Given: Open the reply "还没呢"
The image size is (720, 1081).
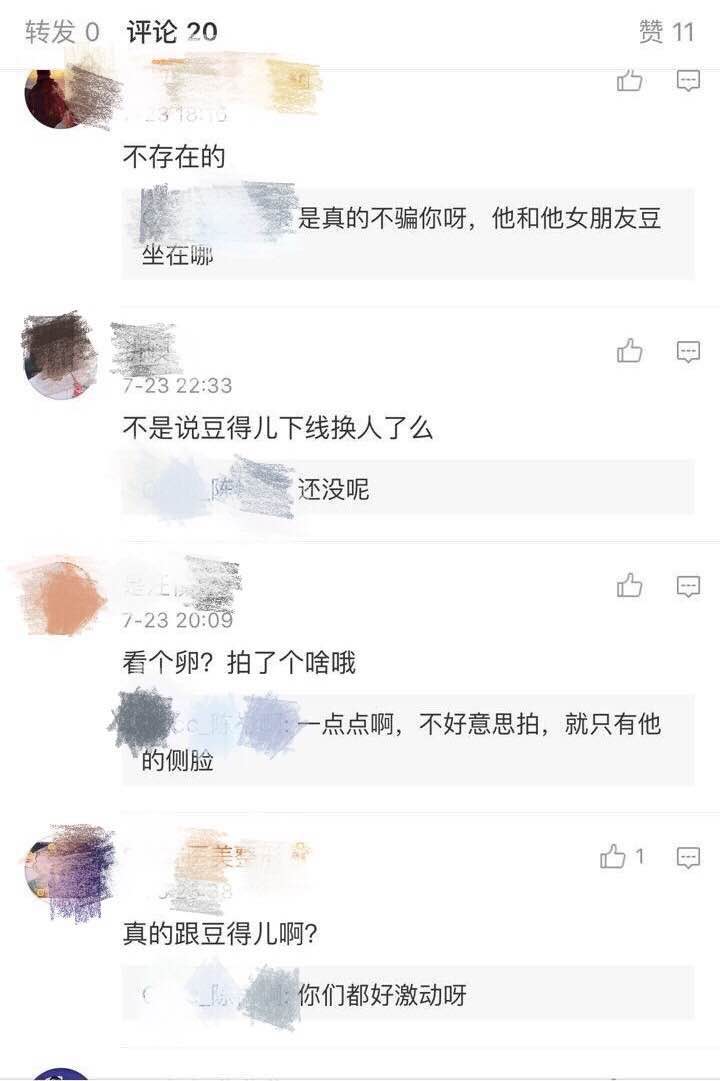Looking at the screenshot, I should (408, 489).
